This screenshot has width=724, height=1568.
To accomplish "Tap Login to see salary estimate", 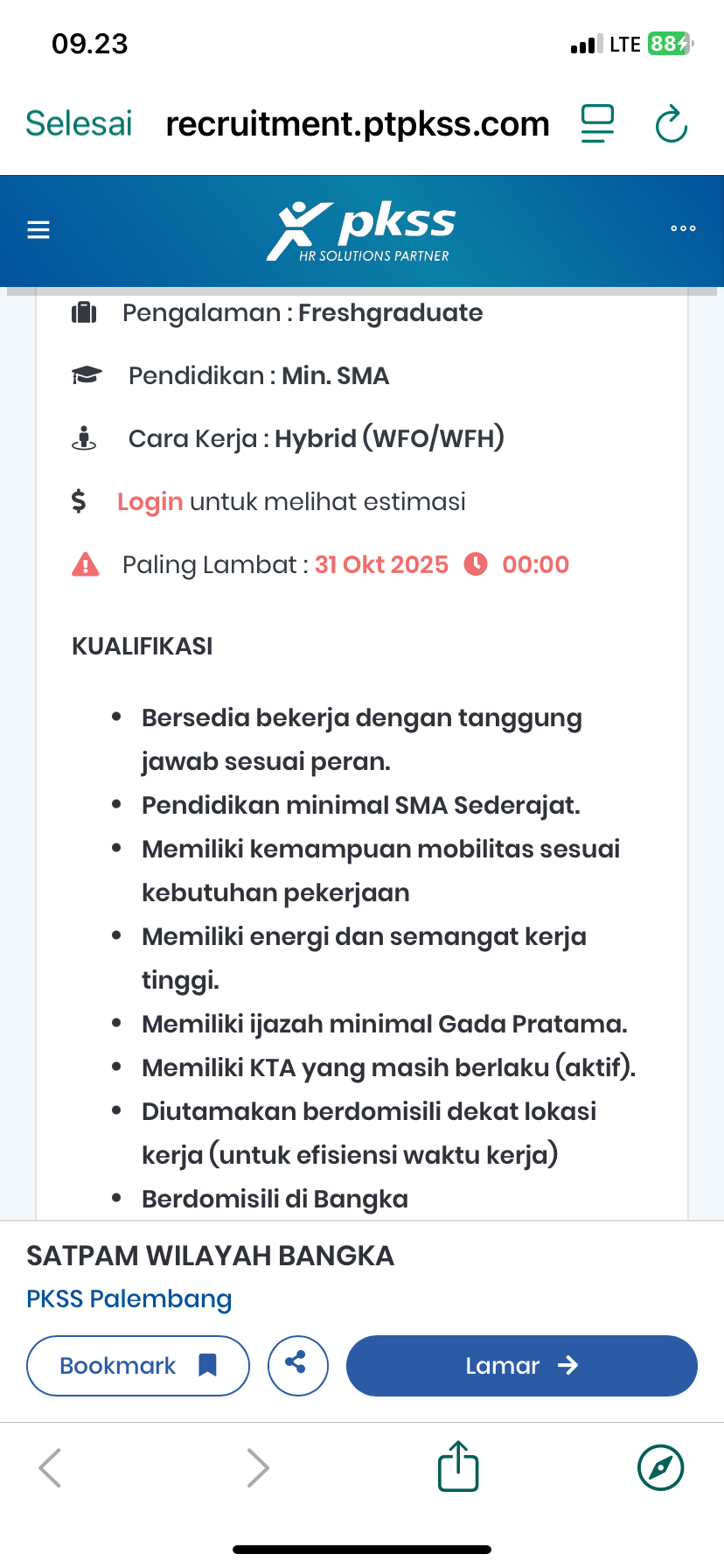I will tap(150, 501).
